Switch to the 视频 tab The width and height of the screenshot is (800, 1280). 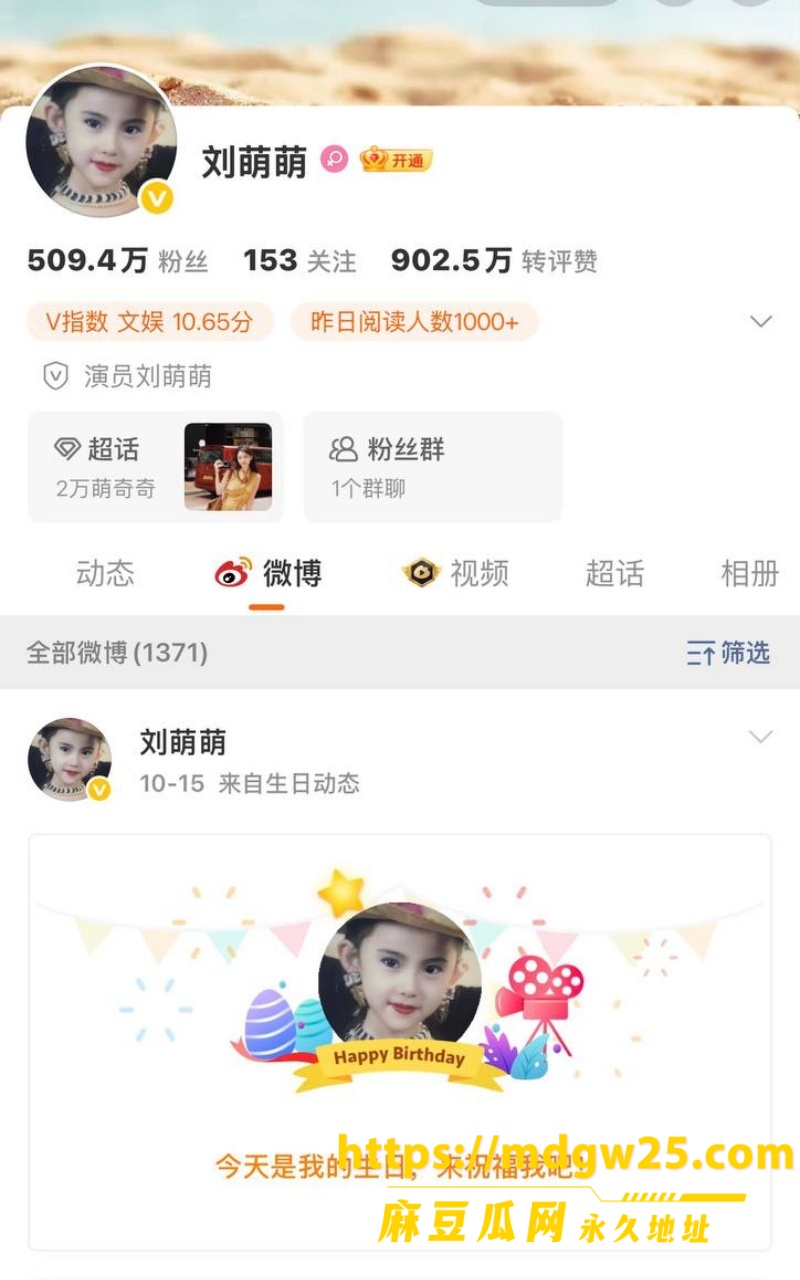coord(456,574)
